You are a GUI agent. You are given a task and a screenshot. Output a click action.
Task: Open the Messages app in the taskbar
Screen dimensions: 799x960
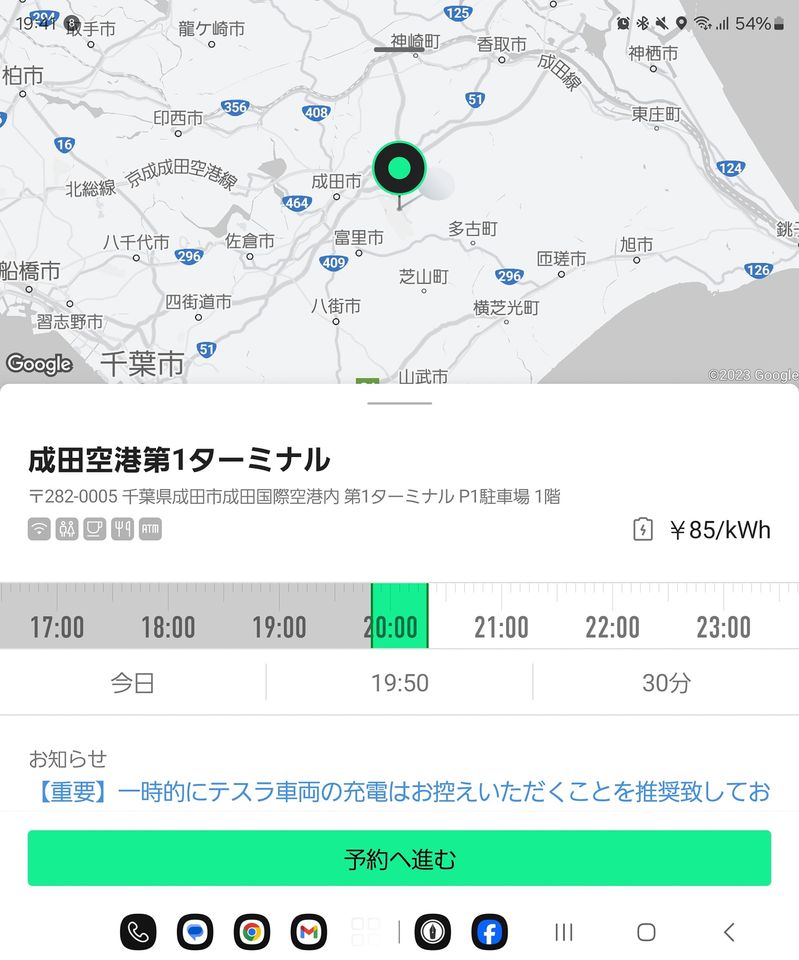(195, 932)
